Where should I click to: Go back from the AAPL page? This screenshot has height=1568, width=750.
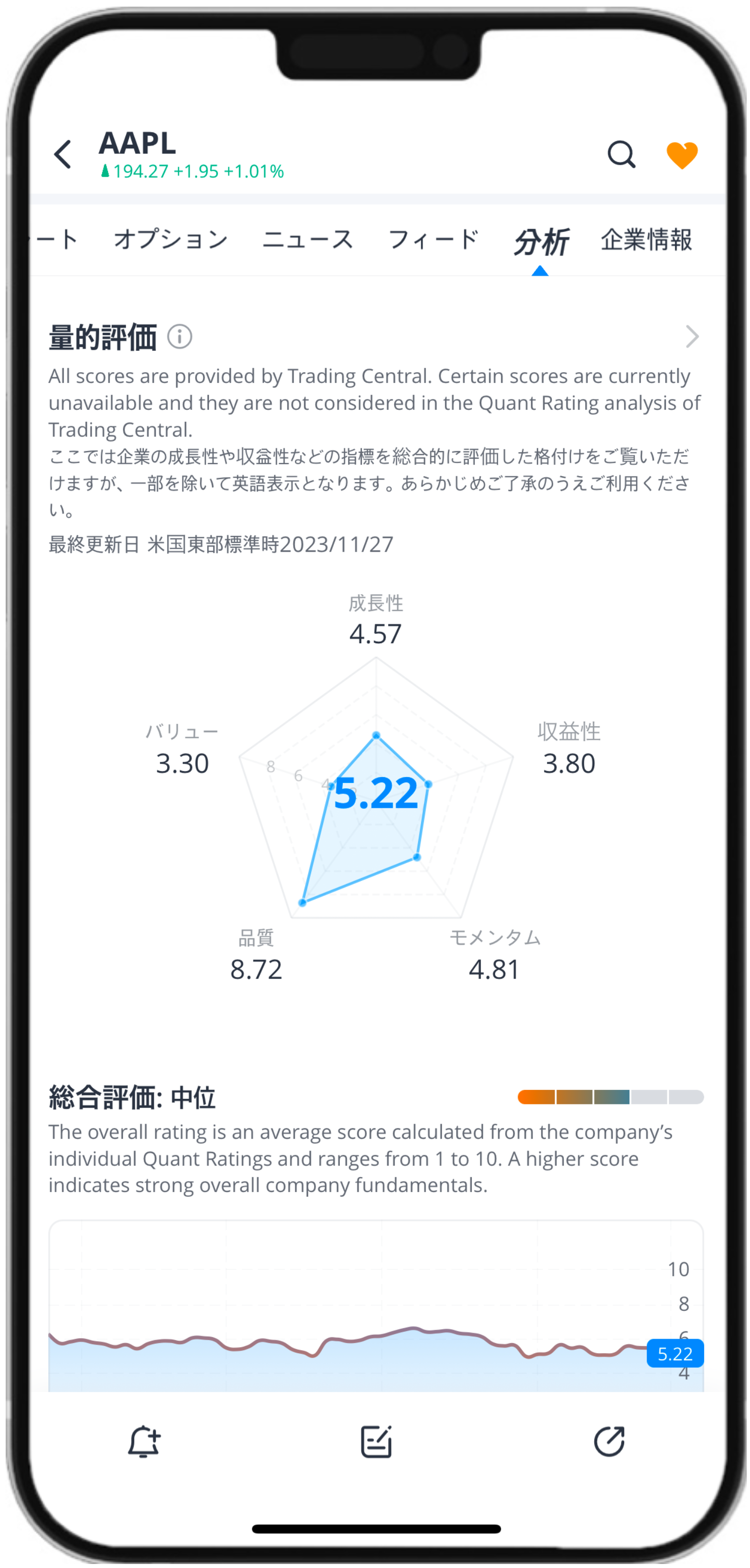[x=63, y=154]
